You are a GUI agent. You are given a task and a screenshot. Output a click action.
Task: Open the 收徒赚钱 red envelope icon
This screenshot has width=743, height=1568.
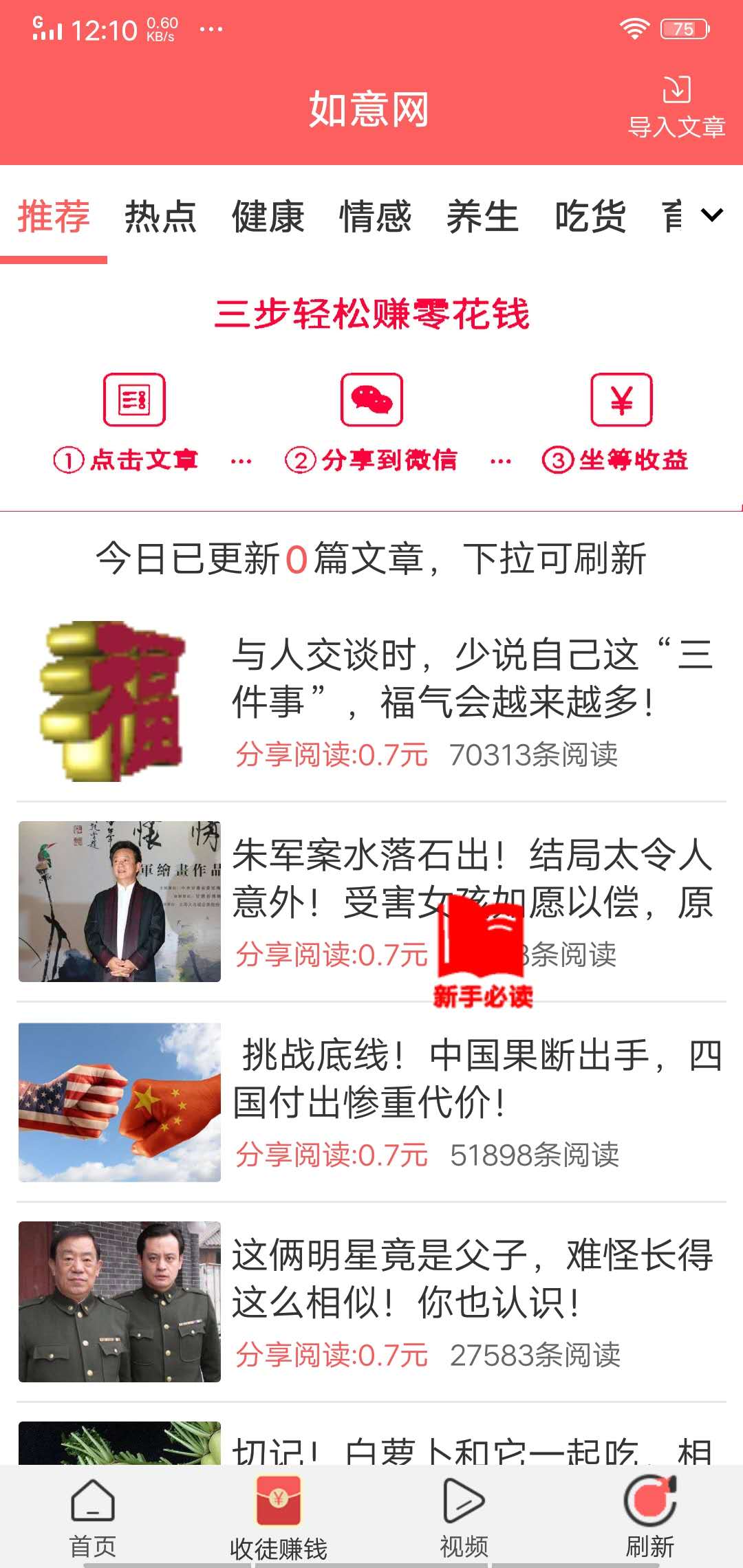[x=277, y=1496]
